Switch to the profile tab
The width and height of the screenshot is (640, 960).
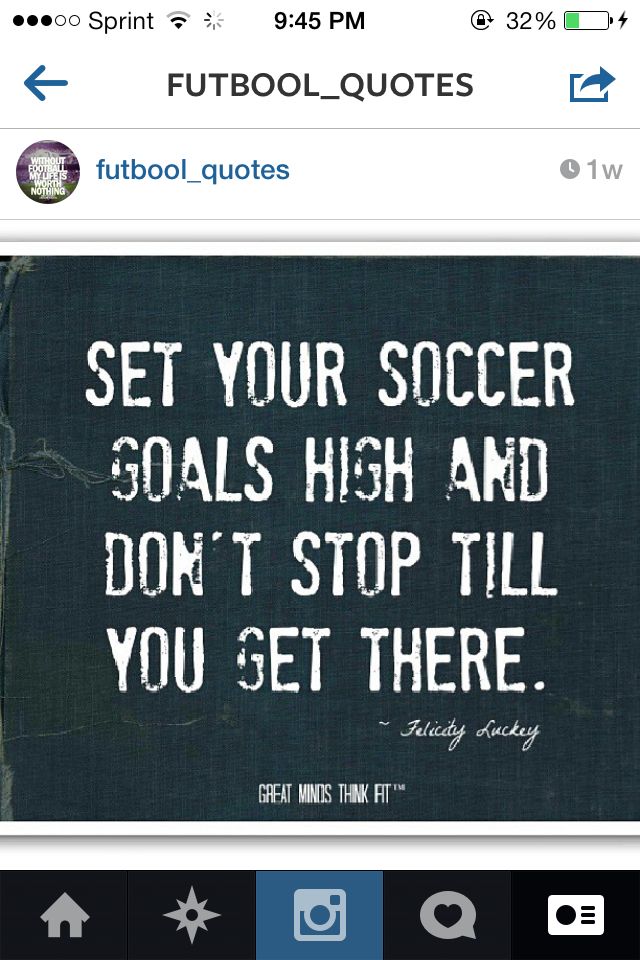[x=576, y=915]
